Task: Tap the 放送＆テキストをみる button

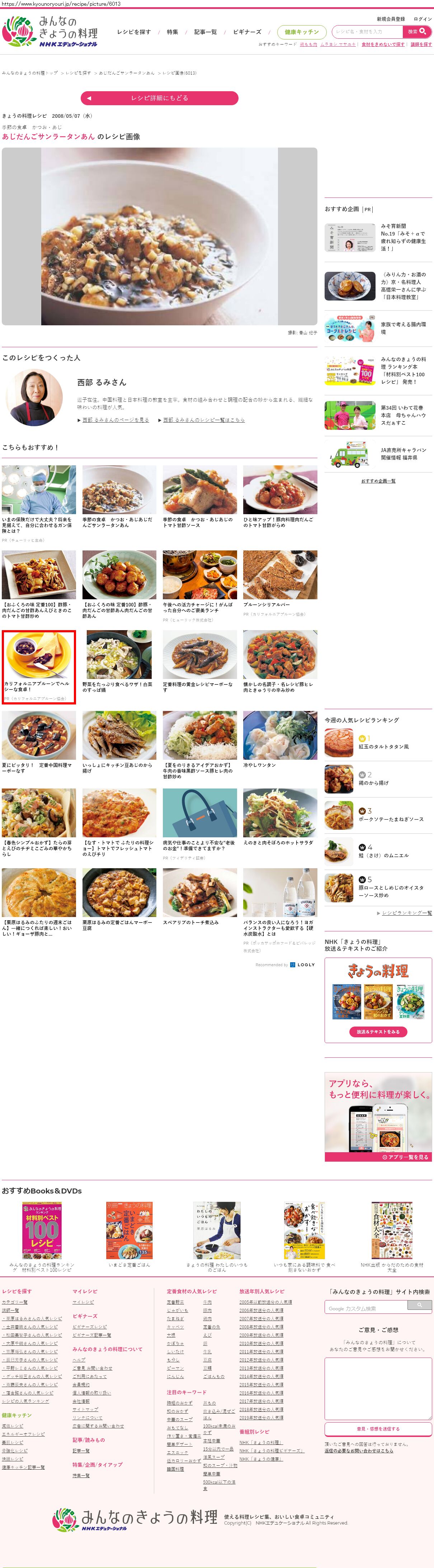Action: click(378, 1032)
